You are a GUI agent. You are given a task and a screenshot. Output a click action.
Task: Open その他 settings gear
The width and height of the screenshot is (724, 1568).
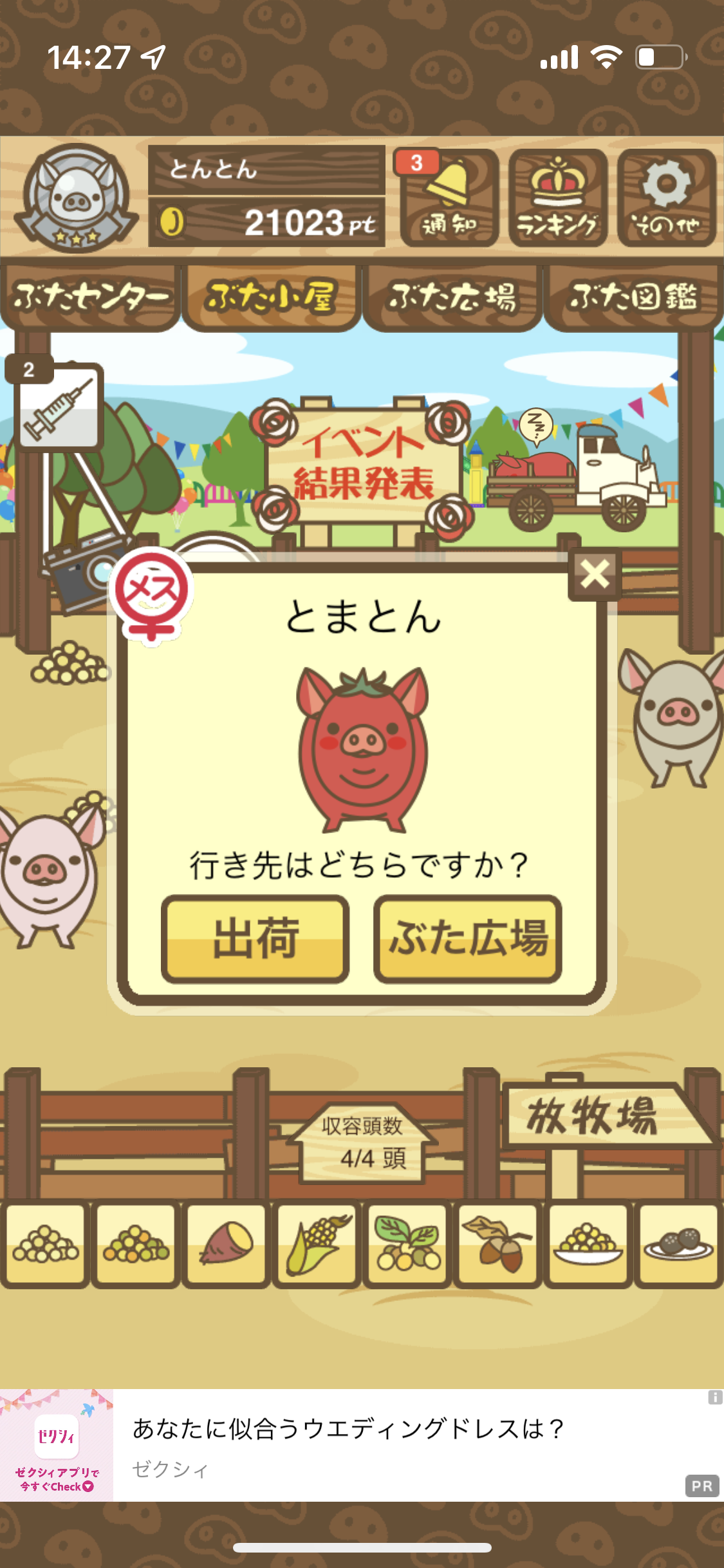point(667,198)
